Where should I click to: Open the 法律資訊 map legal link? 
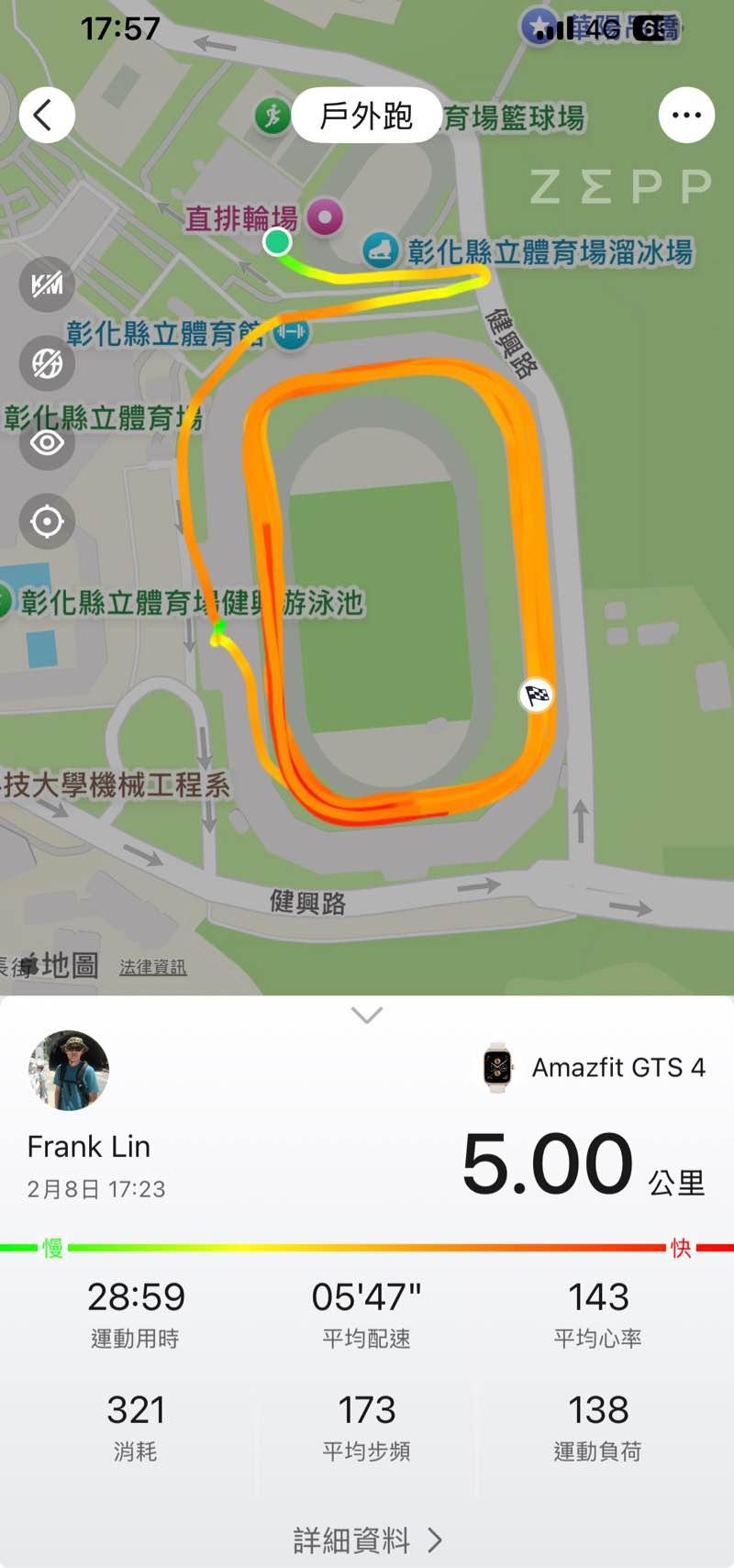click(x=152, y=967)
